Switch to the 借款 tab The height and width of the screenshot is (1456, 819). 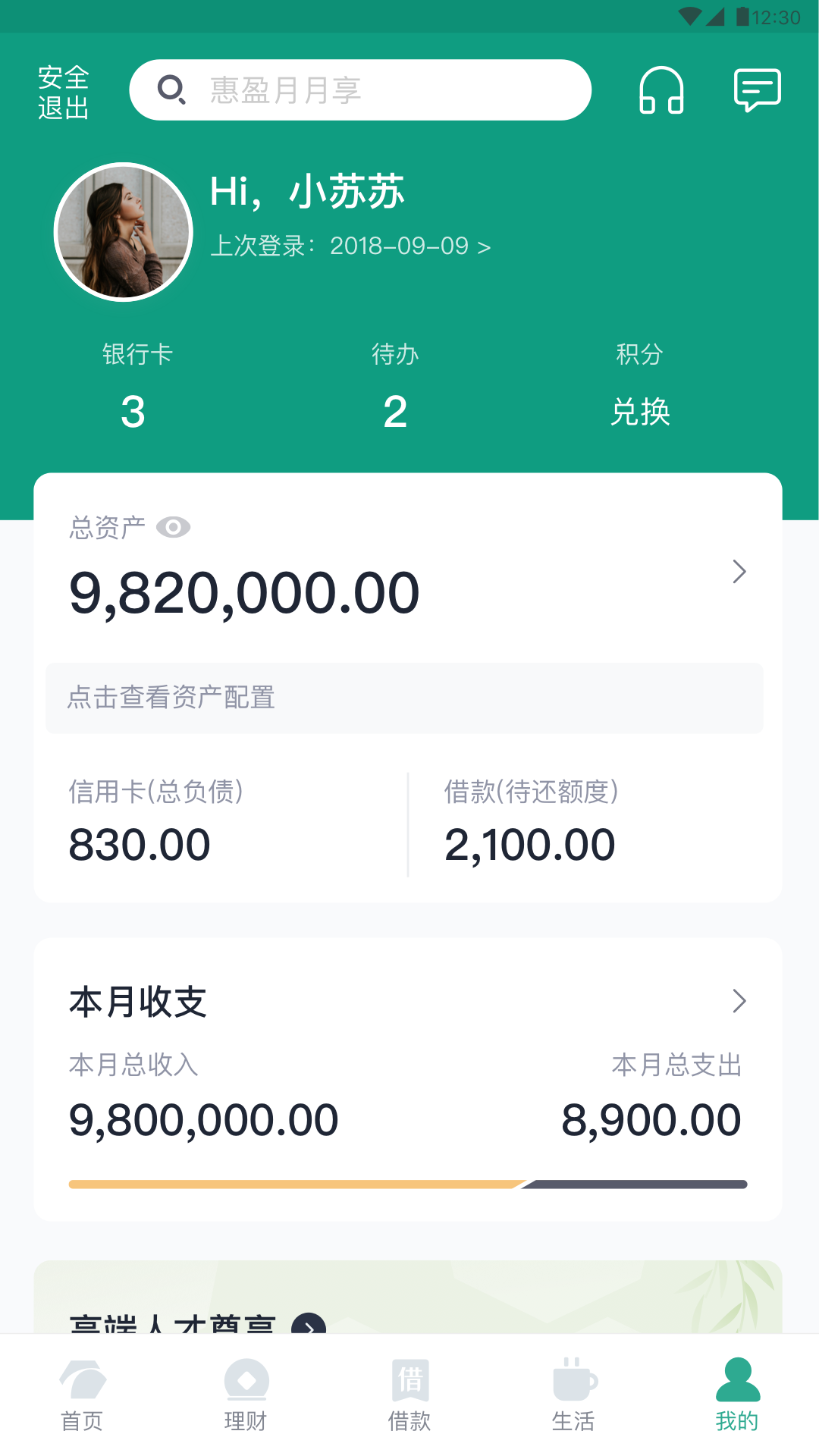[409, 1395]
